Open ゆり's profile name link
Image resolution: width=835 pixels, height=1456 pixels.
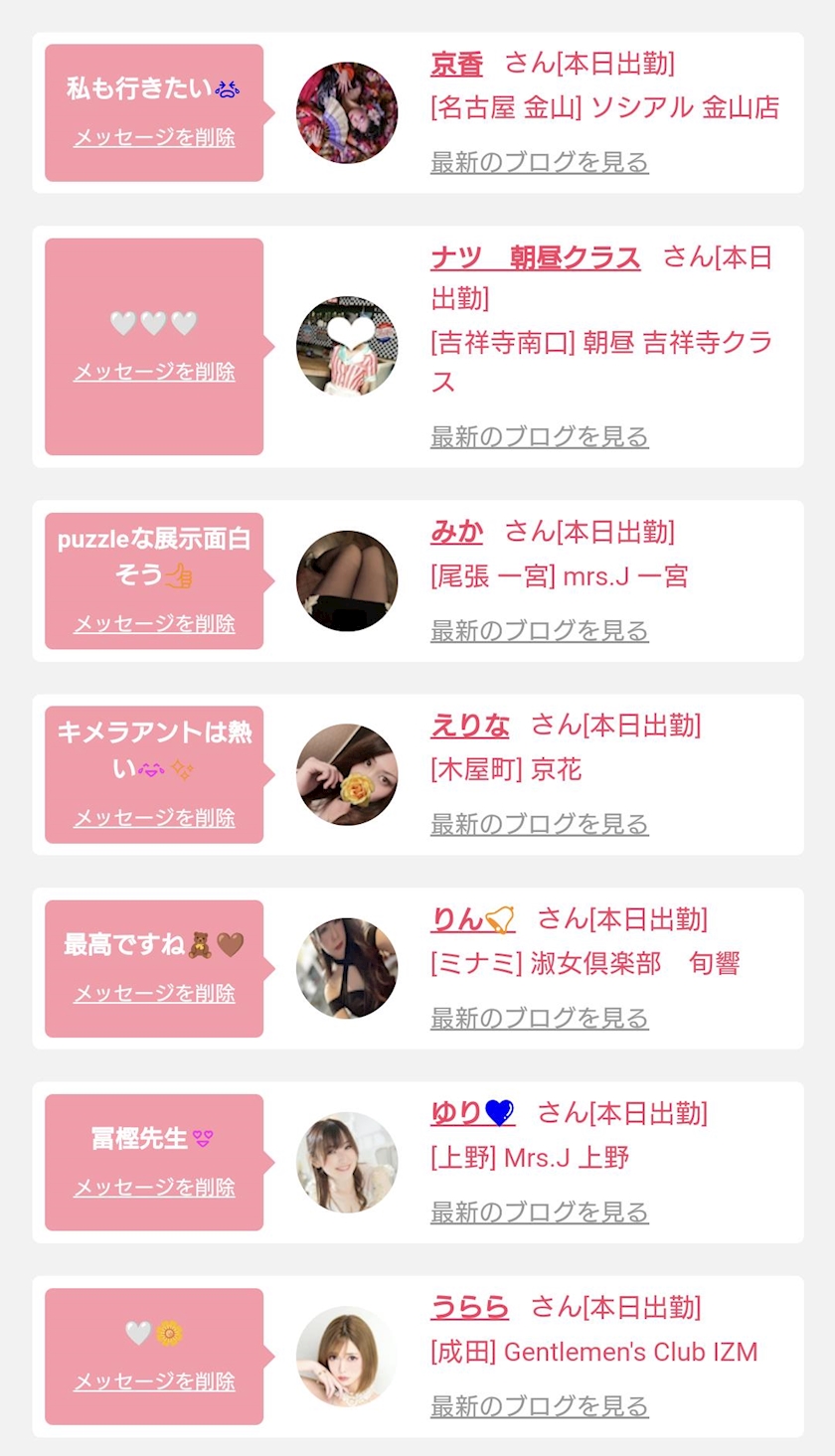tap(472, 1113)
